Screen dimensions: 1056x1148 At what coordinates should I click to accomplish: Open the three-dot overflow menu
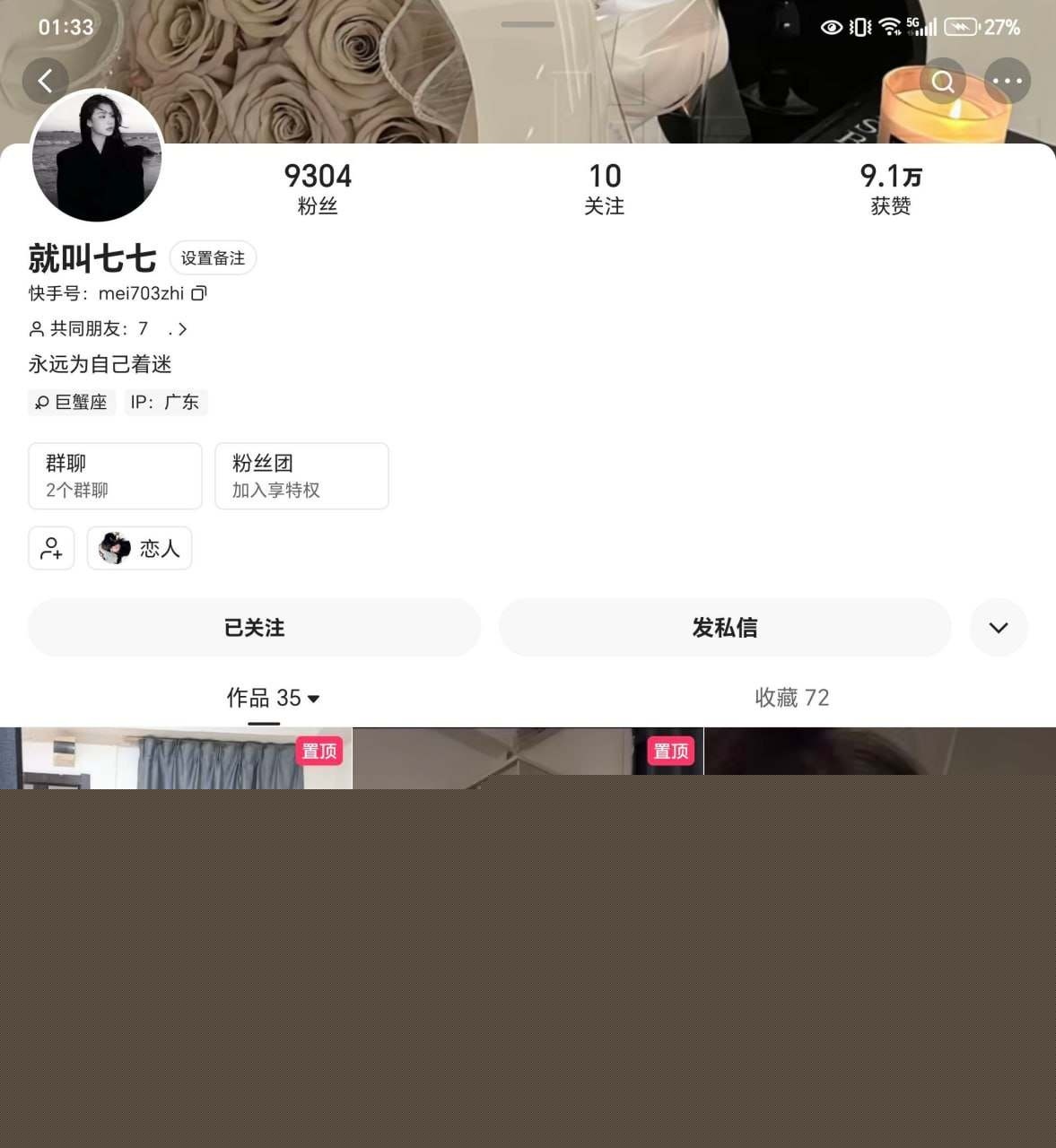tap(1007, 82)
